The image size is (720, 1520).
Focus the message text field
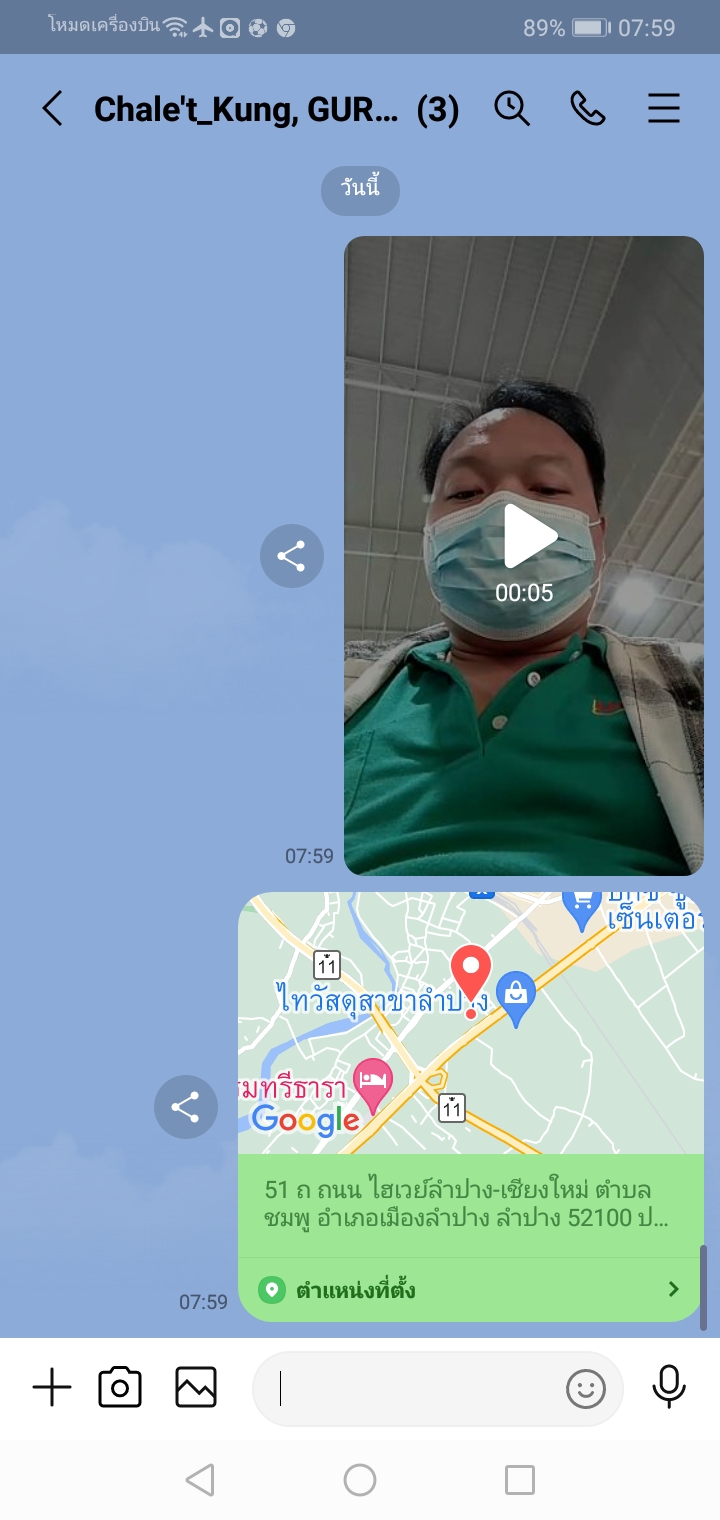coord(410,1388)
